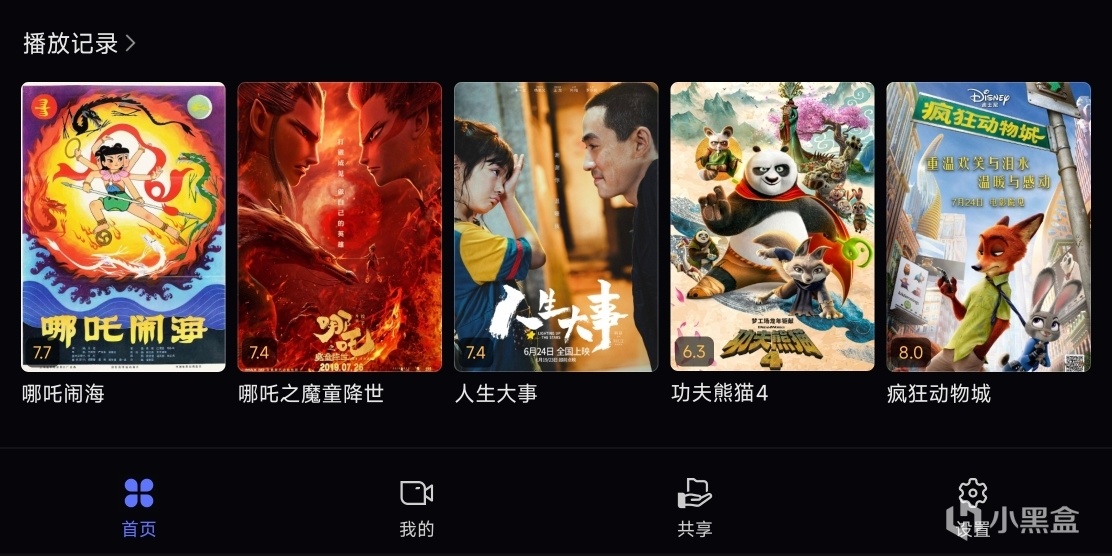Open the 哪吒之魔童降世 movie poster
The image size is (1112, 556).
(x=339, y=227)
